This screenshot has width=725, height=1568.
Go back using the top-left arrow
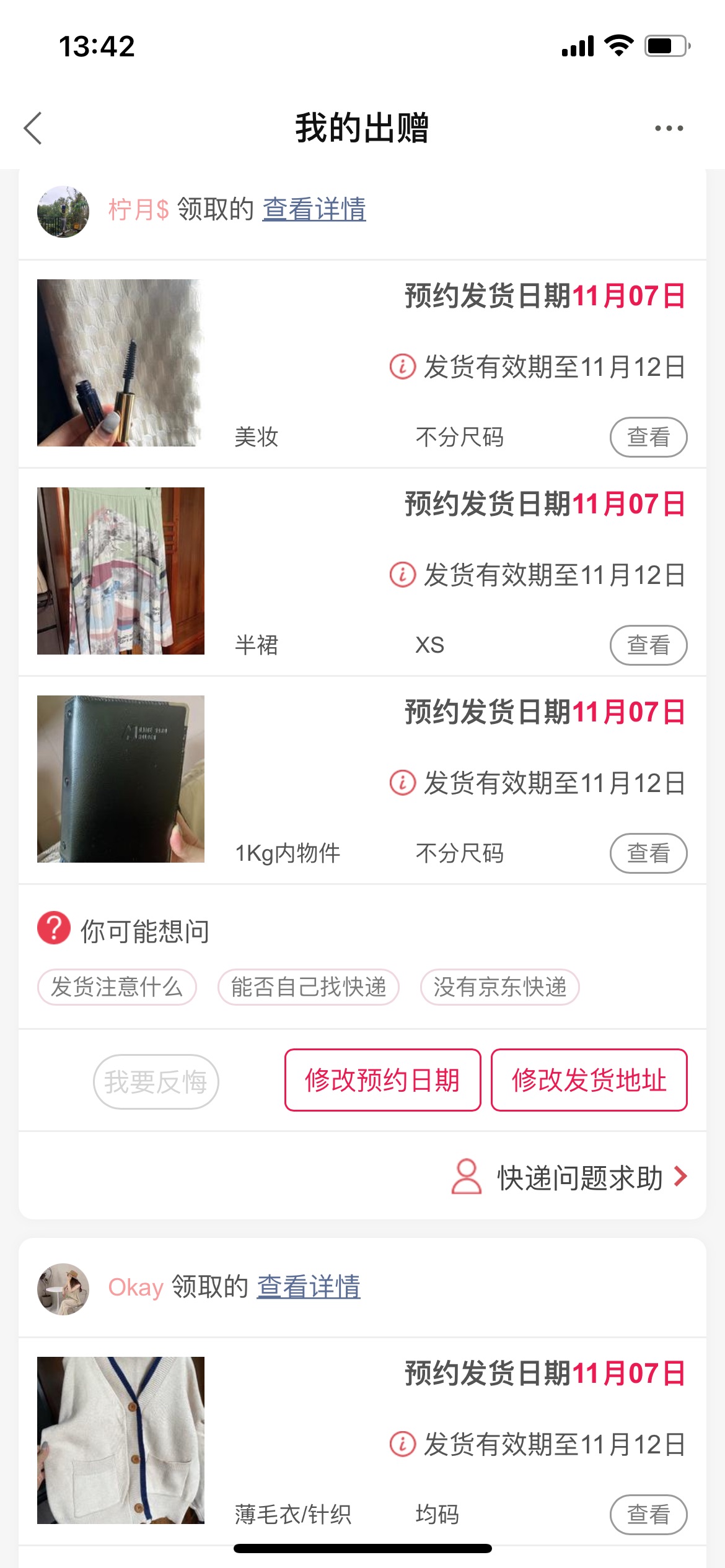(x=33, y=128)
